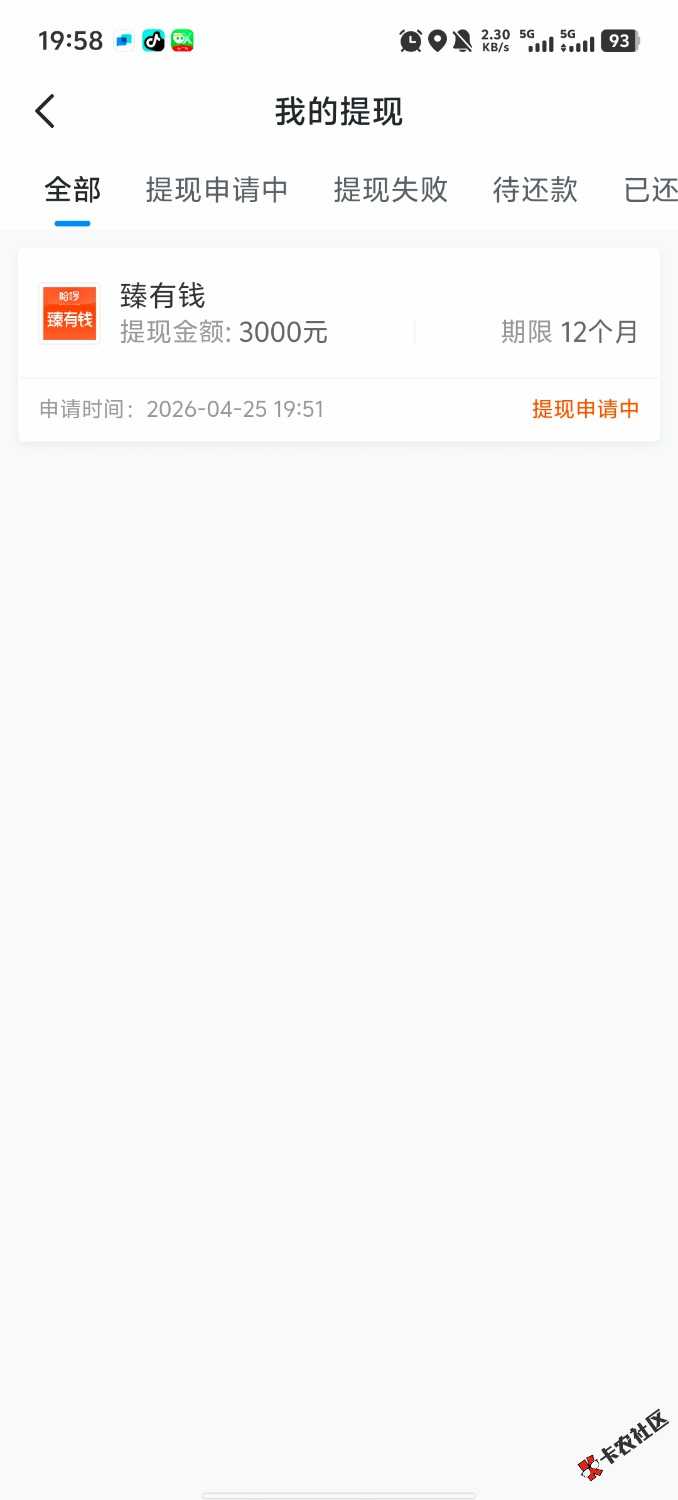
Task: Show the 提现失败 tab
Action: point(390,190)
